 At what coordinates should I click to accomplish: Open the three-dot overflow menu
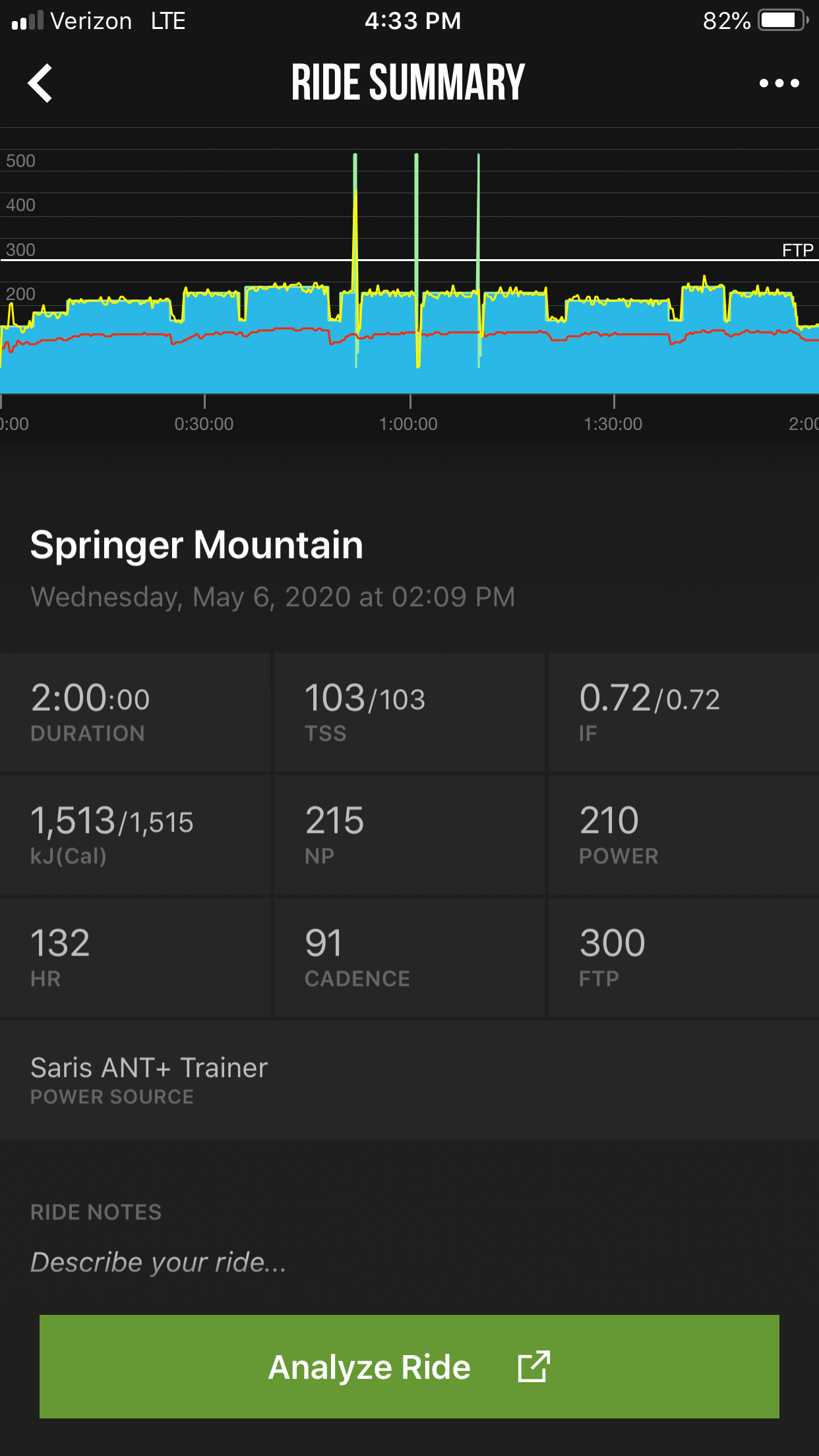(x=779, y=83)
